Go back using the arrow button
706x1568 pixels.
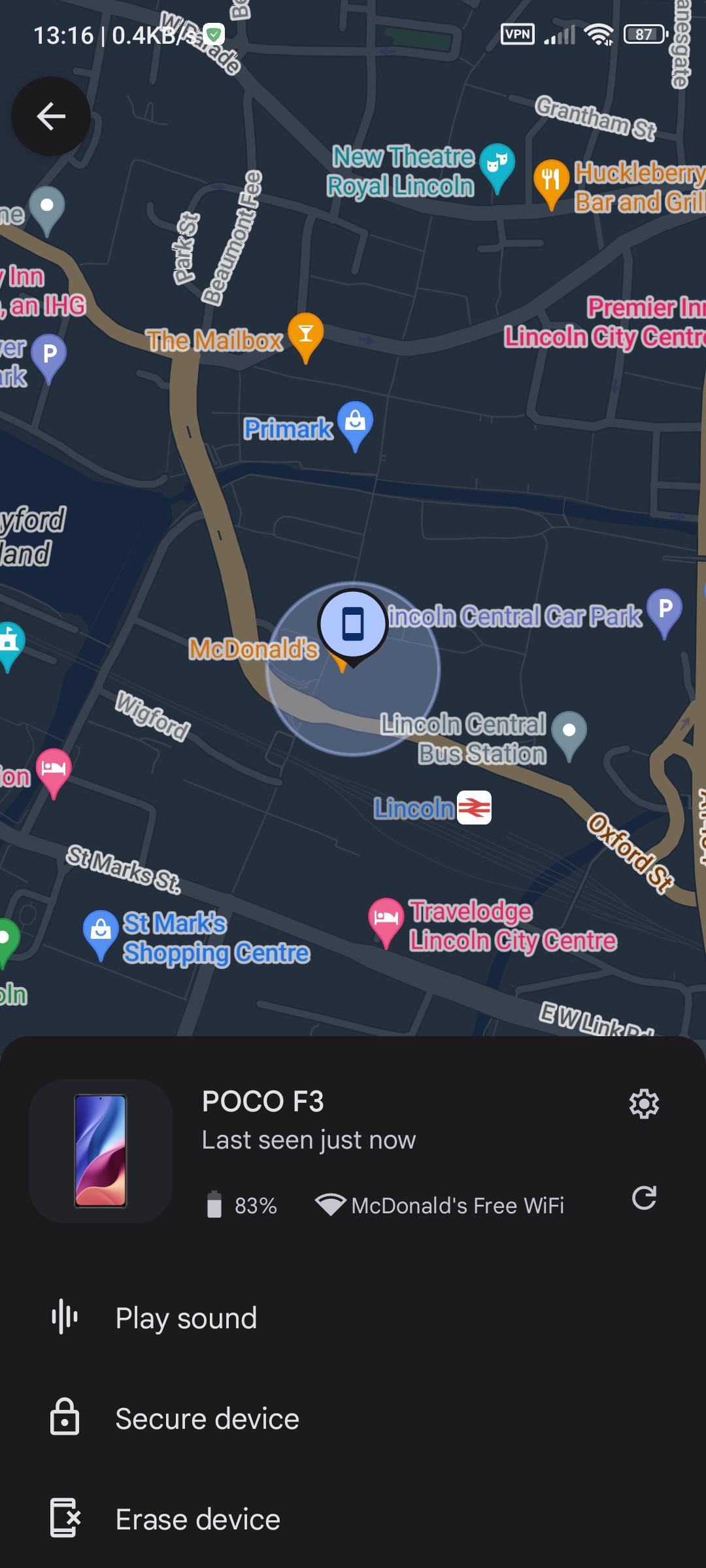[x=51, y=117]
